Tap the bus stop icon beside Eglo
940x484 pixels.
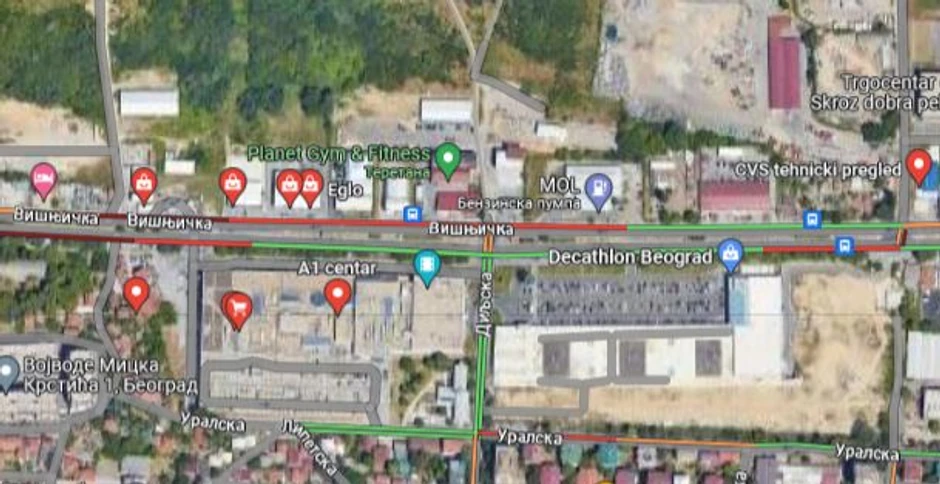coord(411,214)
